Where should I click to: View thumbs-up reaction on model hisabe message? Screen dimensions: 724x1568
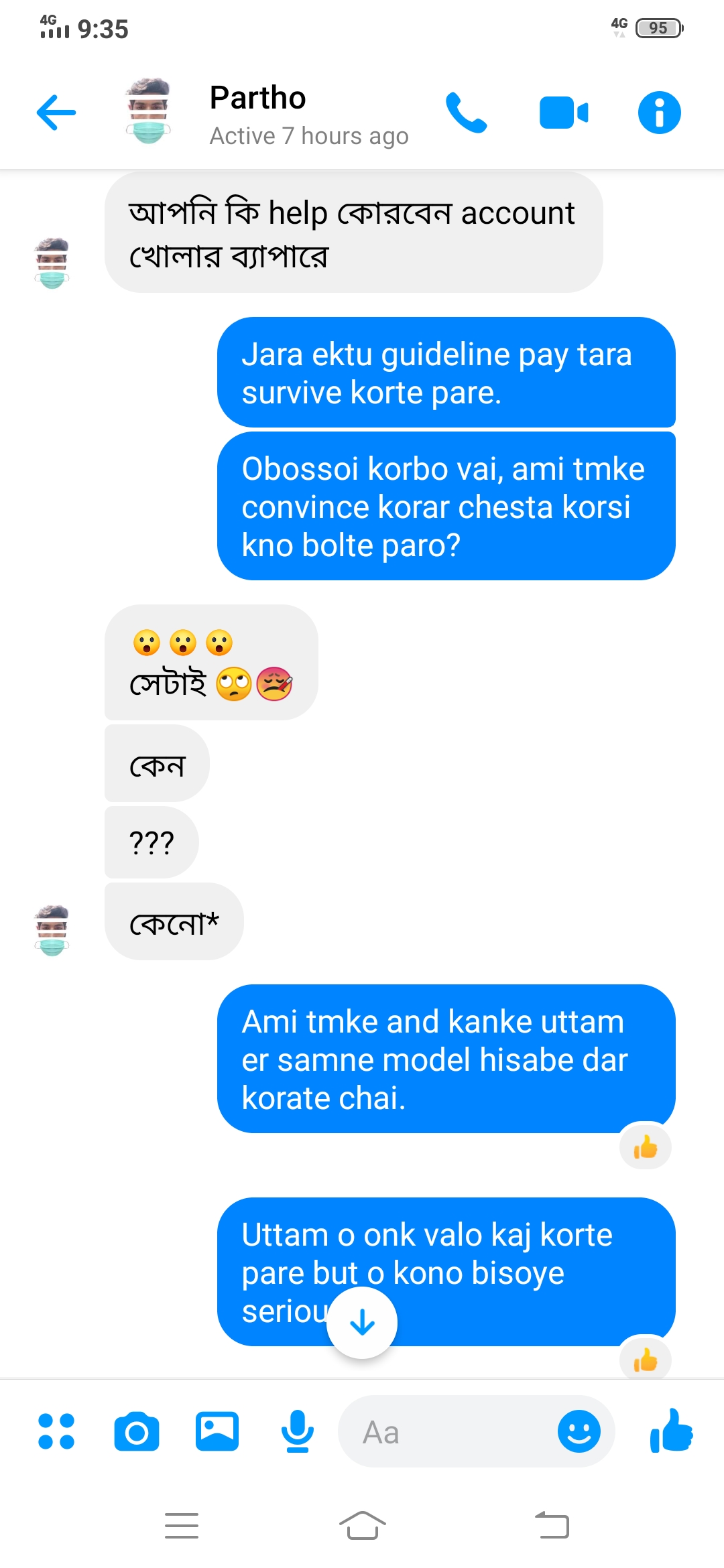(x=645, y=1147)
